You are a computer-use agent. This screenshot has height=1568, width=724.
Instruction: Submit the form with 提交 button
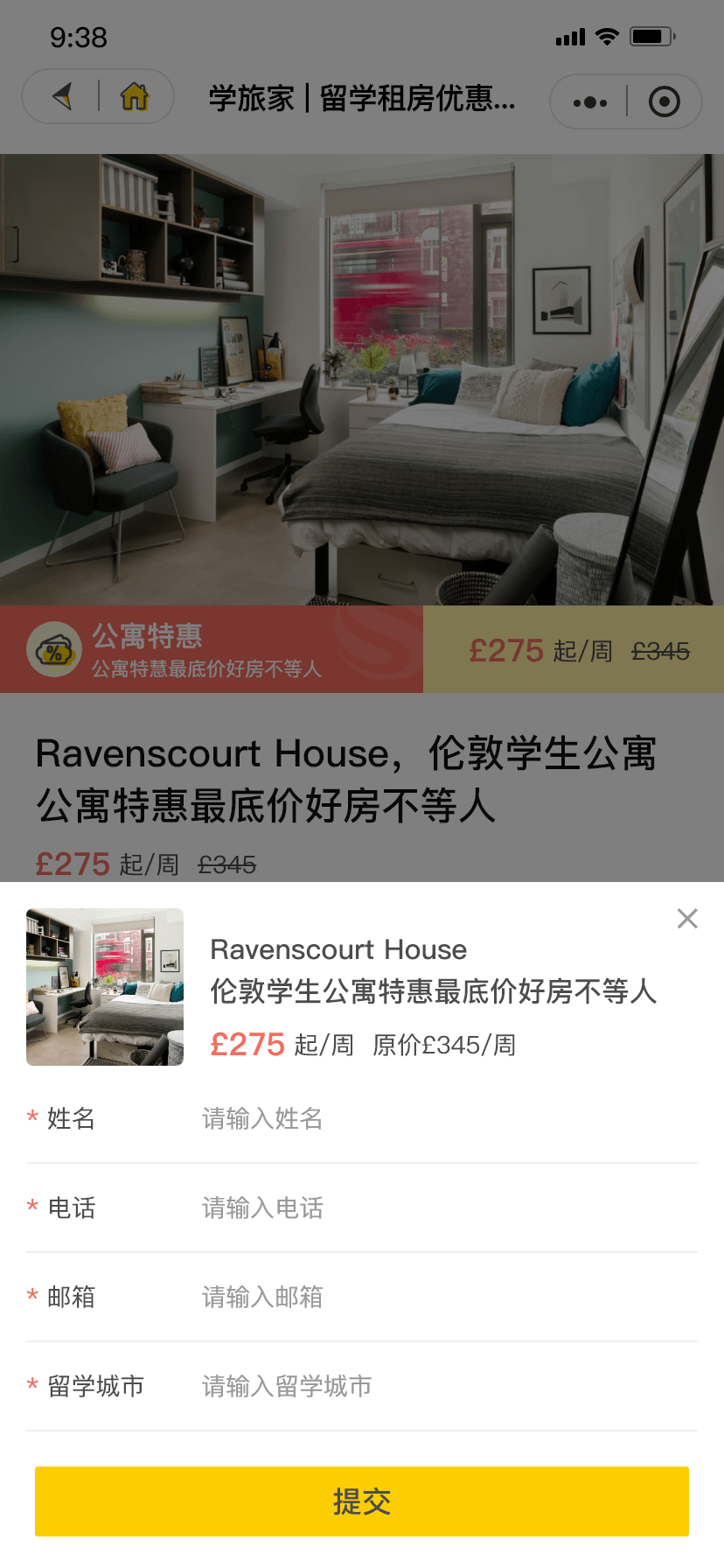(x=362, y=1501)
